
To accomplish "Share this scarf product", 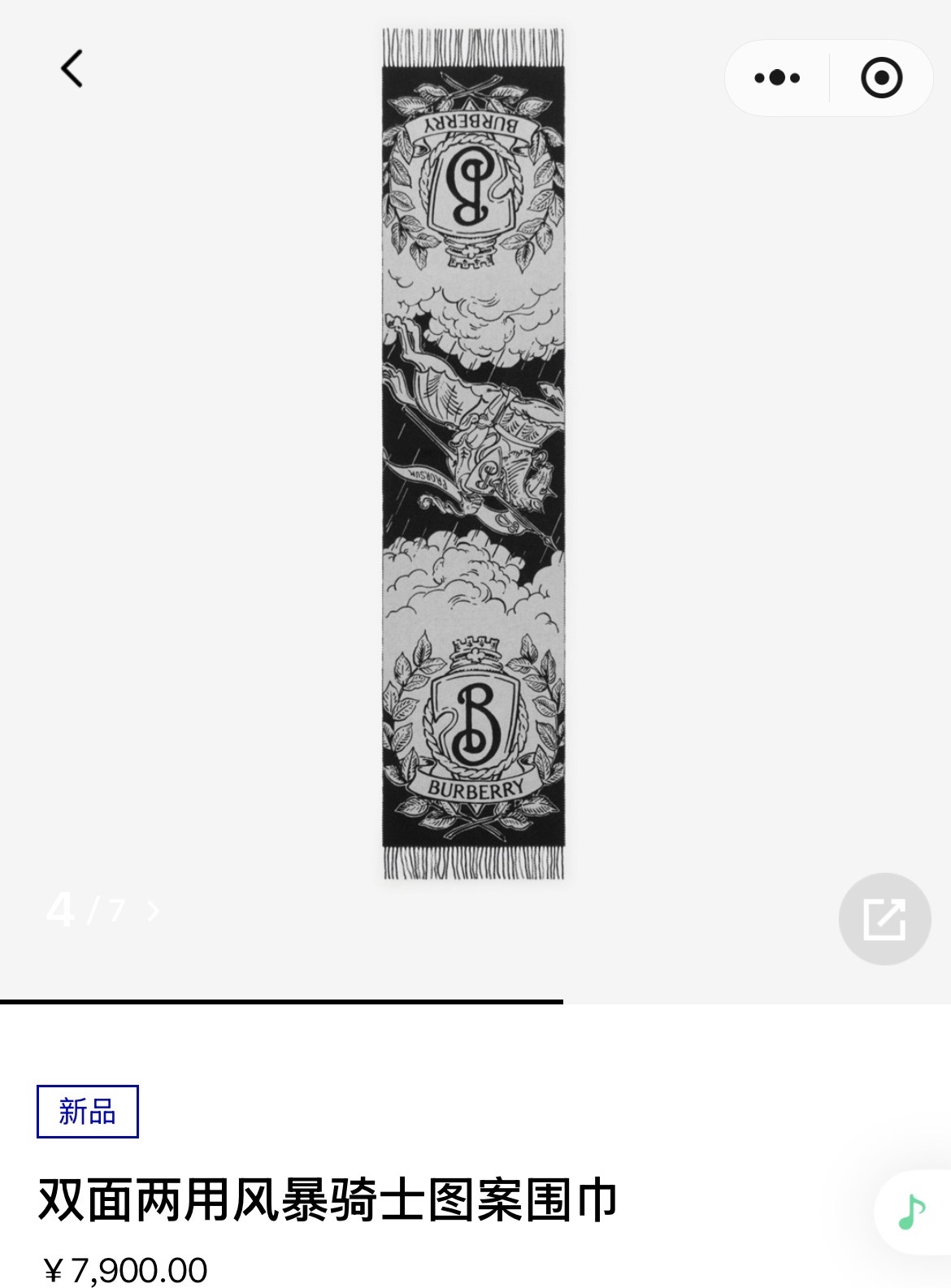I will click(x=884, y=919).
